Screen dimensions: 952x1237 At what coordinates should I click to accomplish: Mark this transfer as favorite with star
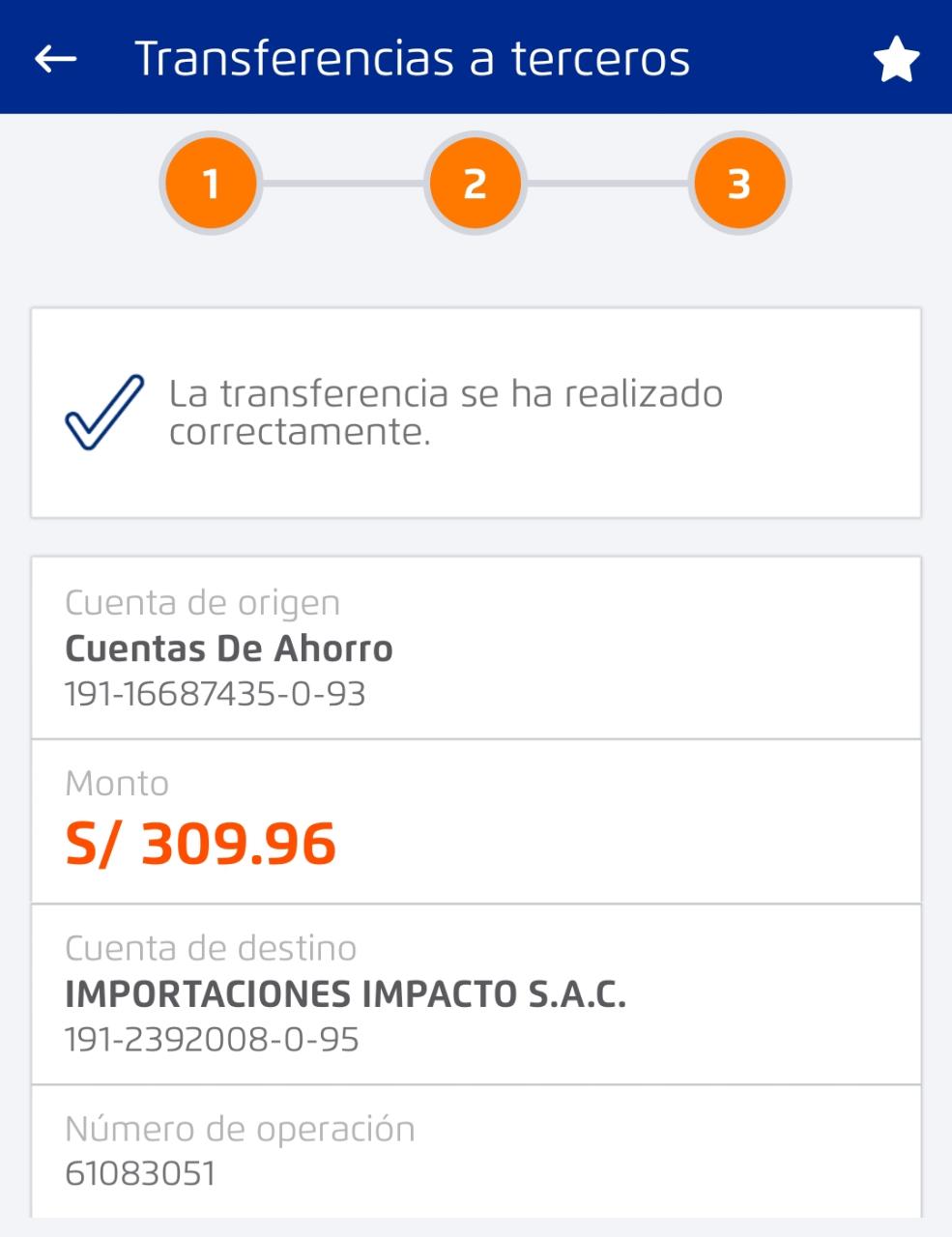click(x=896, y=60)
